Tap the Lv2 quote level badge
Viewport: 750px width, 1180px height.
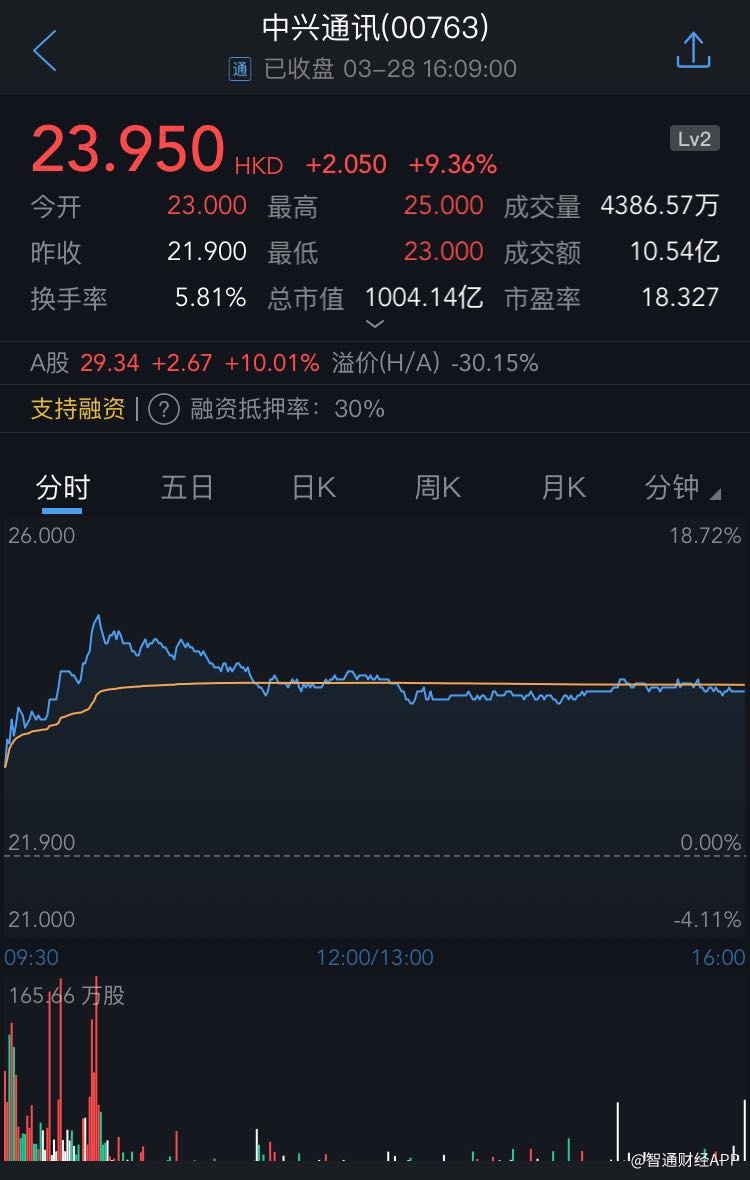click(x=694, y=139)
